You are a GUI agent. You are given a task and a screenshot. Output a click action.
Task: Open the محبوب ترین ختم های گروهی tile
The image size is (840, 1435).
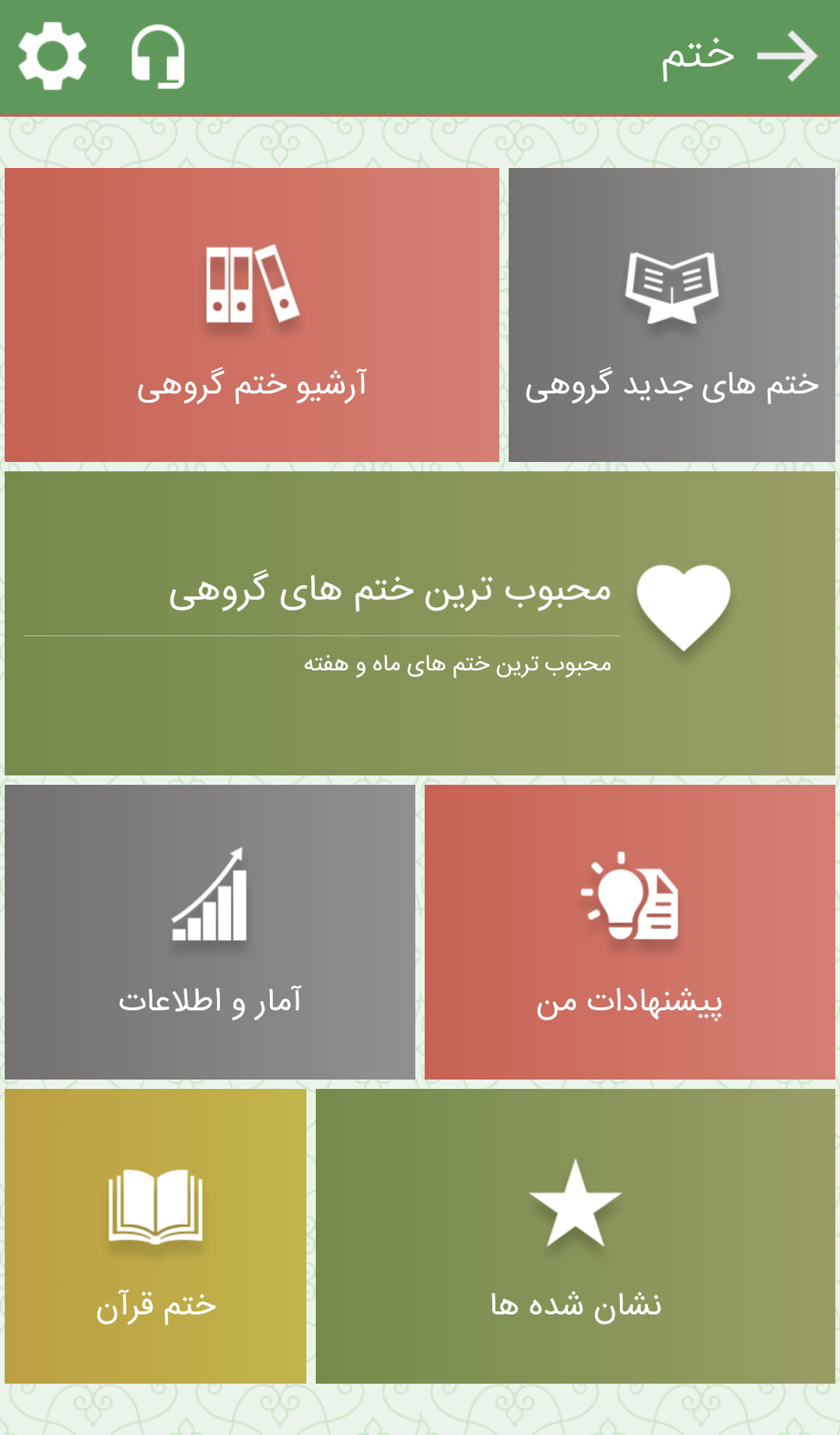420,622
